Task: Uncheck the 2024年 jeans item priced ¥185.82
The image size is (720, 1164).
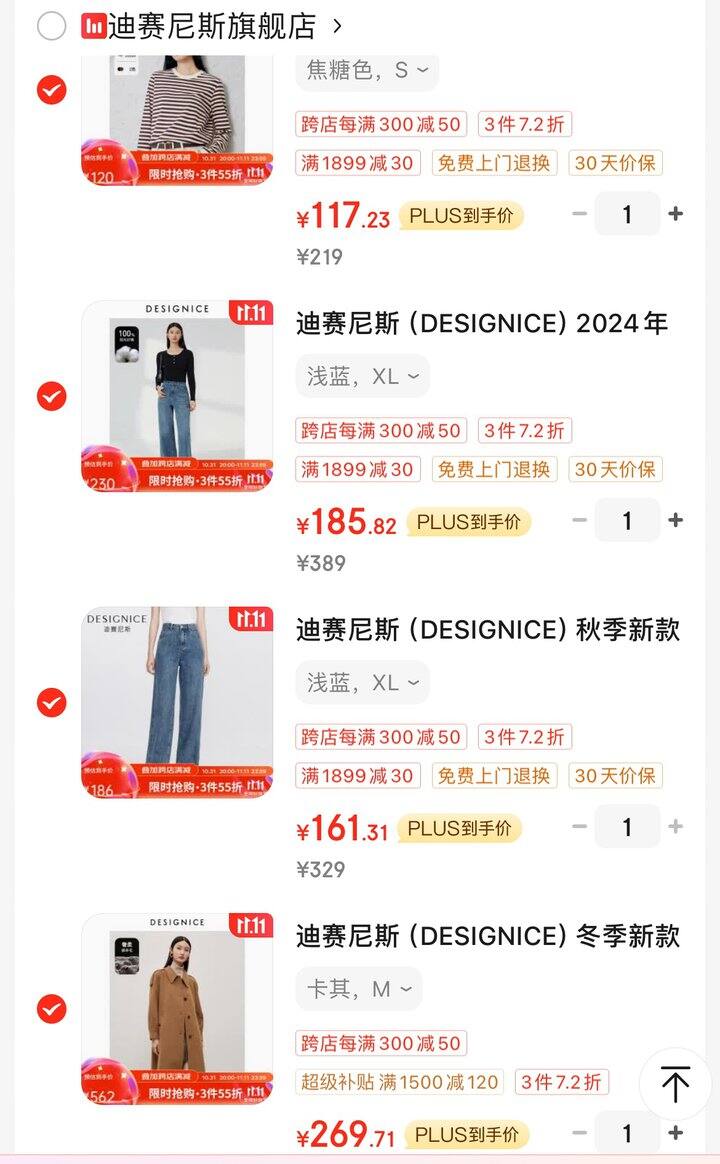Action: pyautogui.click(x=51, y=396)
